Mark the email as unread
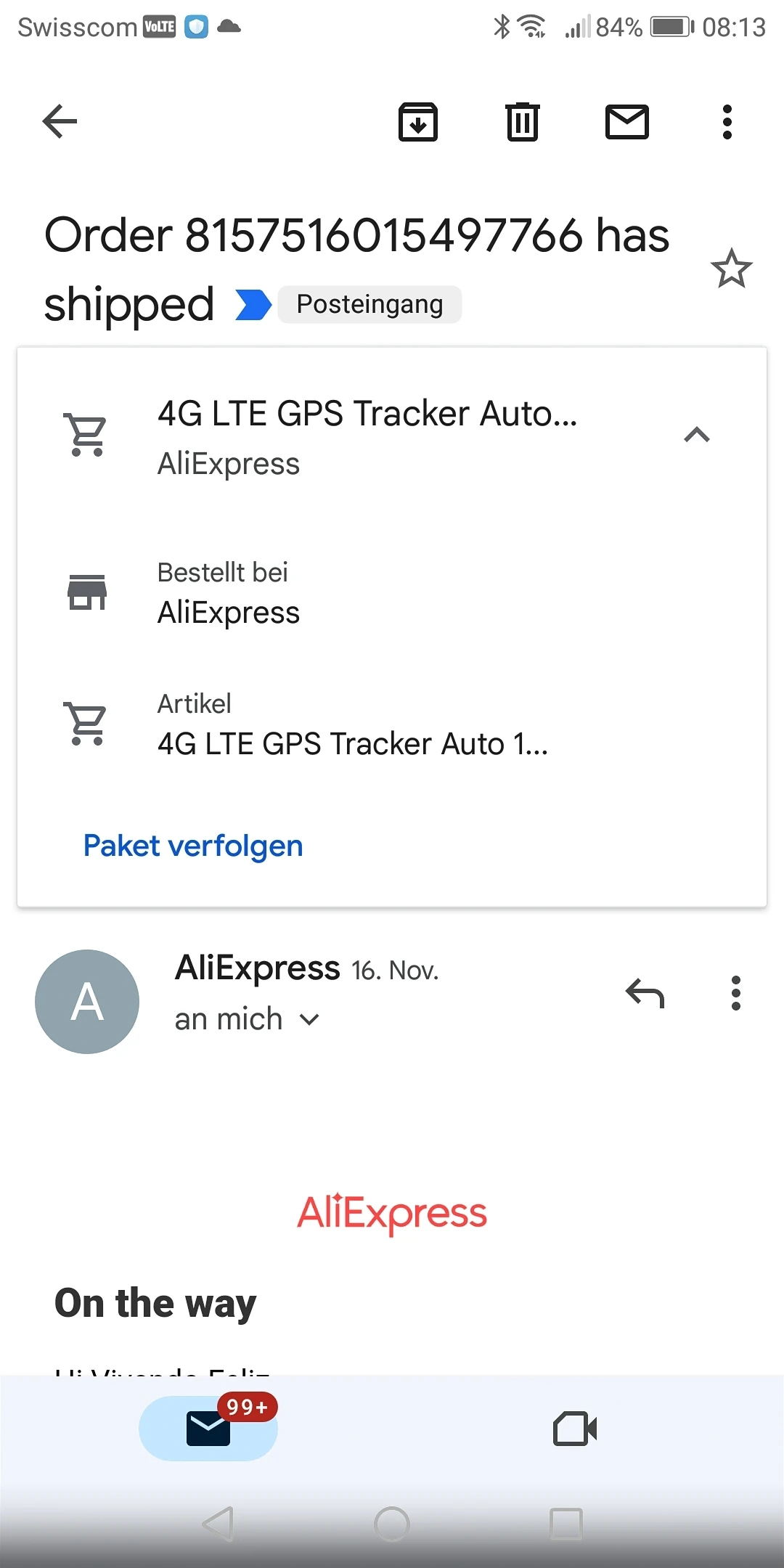Image resolution: width=784 pixels, height=1568 pixels. pyautogui.click(x=627, y=121)
